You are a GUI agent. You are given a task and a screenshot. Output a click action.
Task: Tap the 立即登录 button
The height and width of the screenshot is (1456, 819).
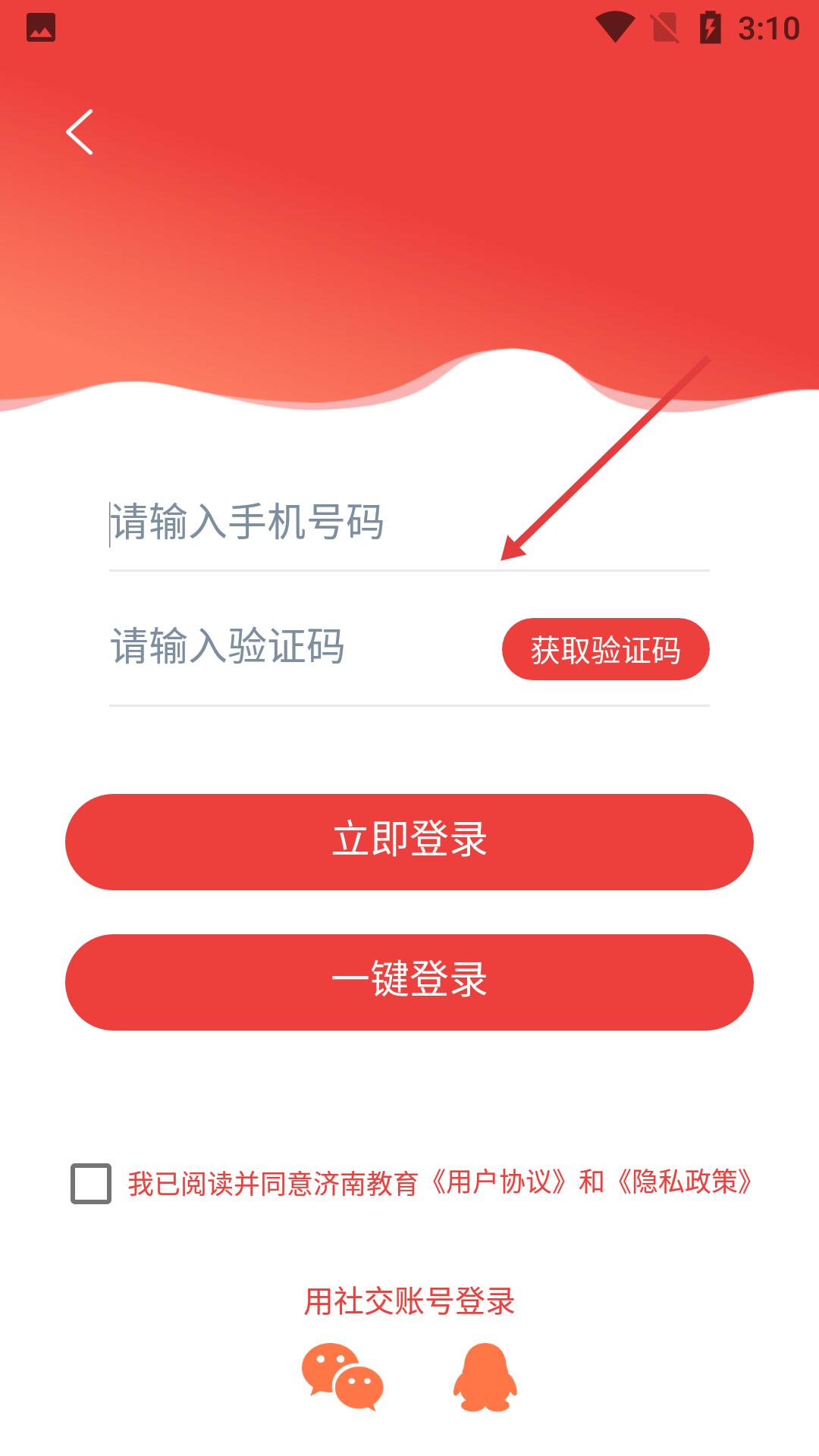409,842
